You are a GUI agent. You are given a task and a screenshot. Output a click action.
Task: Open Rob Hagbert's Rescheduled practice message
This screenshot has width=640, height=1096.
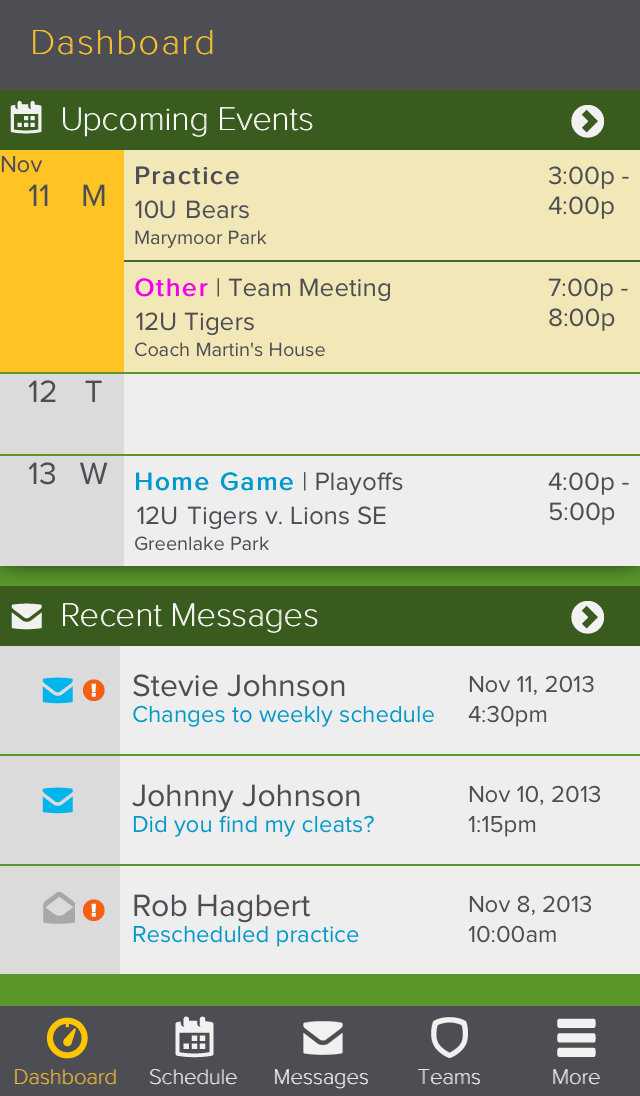coord(380,920)
